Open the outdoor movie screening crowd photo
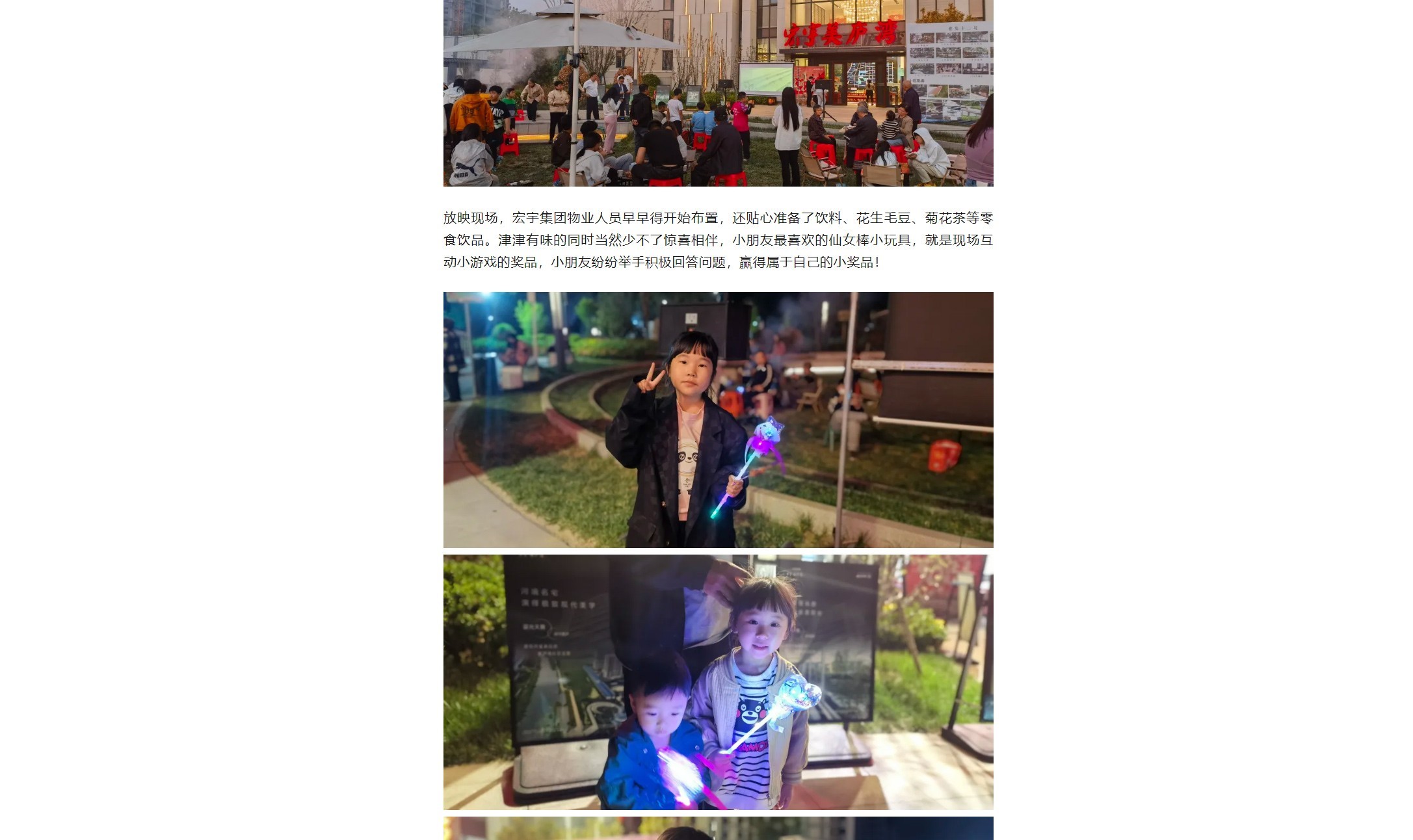This screenshot has width=1413, height=840. pyautogui.click(x=718, y=93)
